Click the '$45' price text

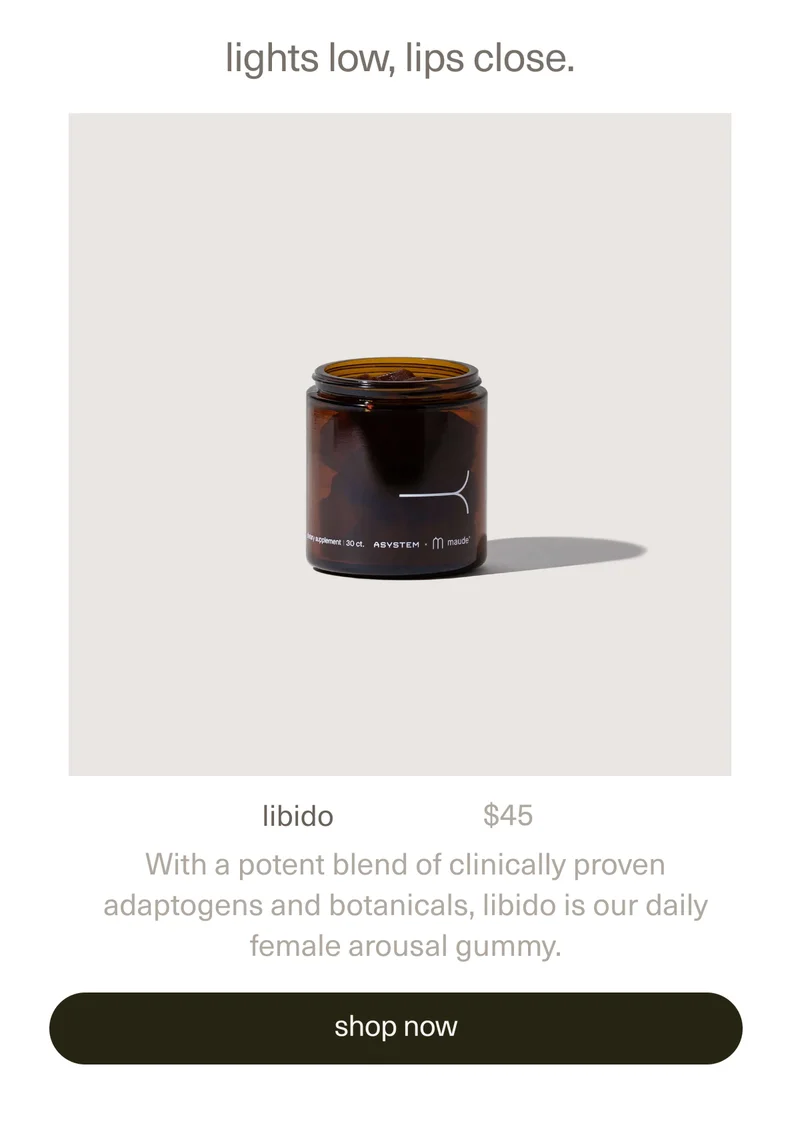pos(509,815)
